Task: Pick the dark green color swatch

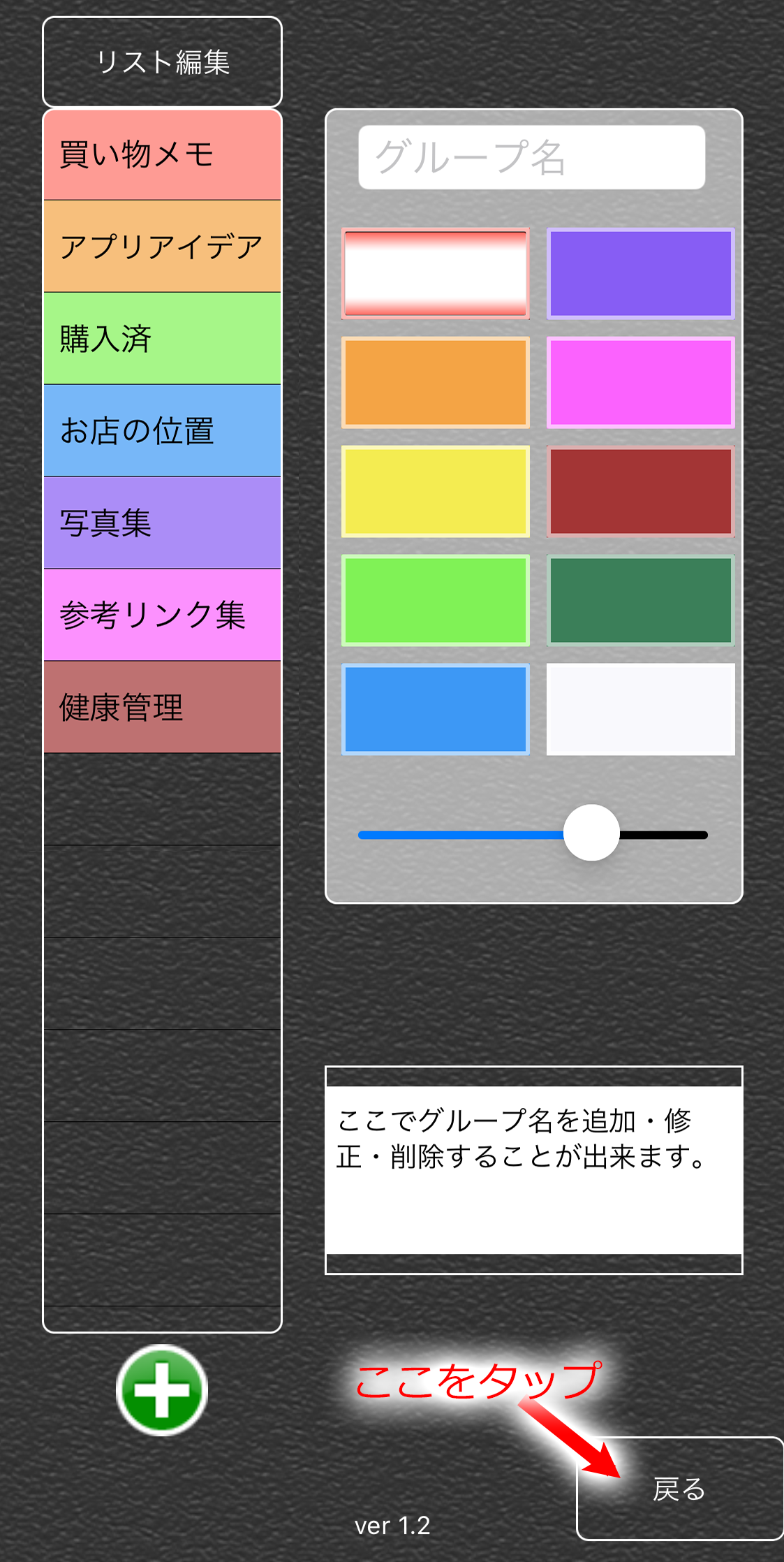Action: (640, 601)
